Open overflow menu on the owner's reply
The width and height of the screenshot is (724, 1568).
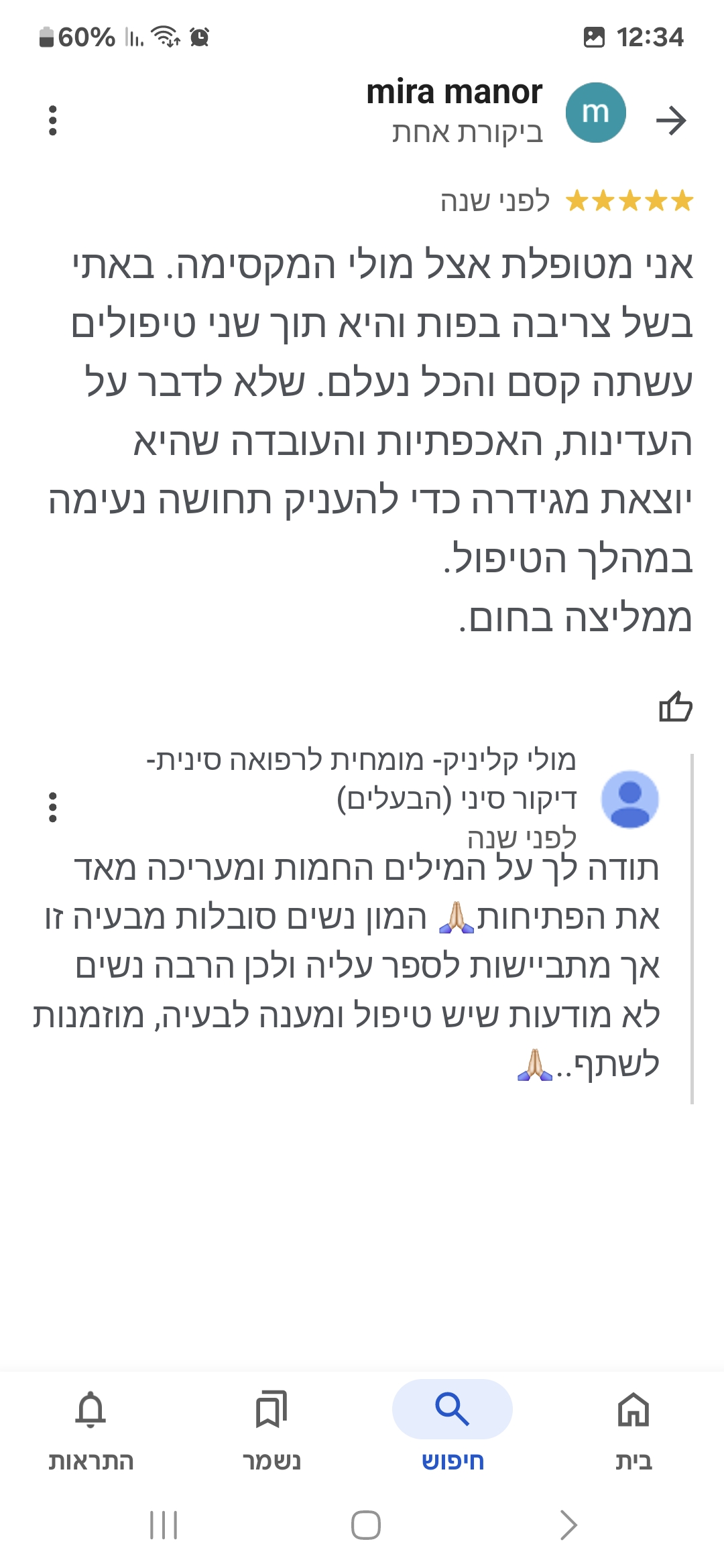pyautogui.click(x=53, y=807)
